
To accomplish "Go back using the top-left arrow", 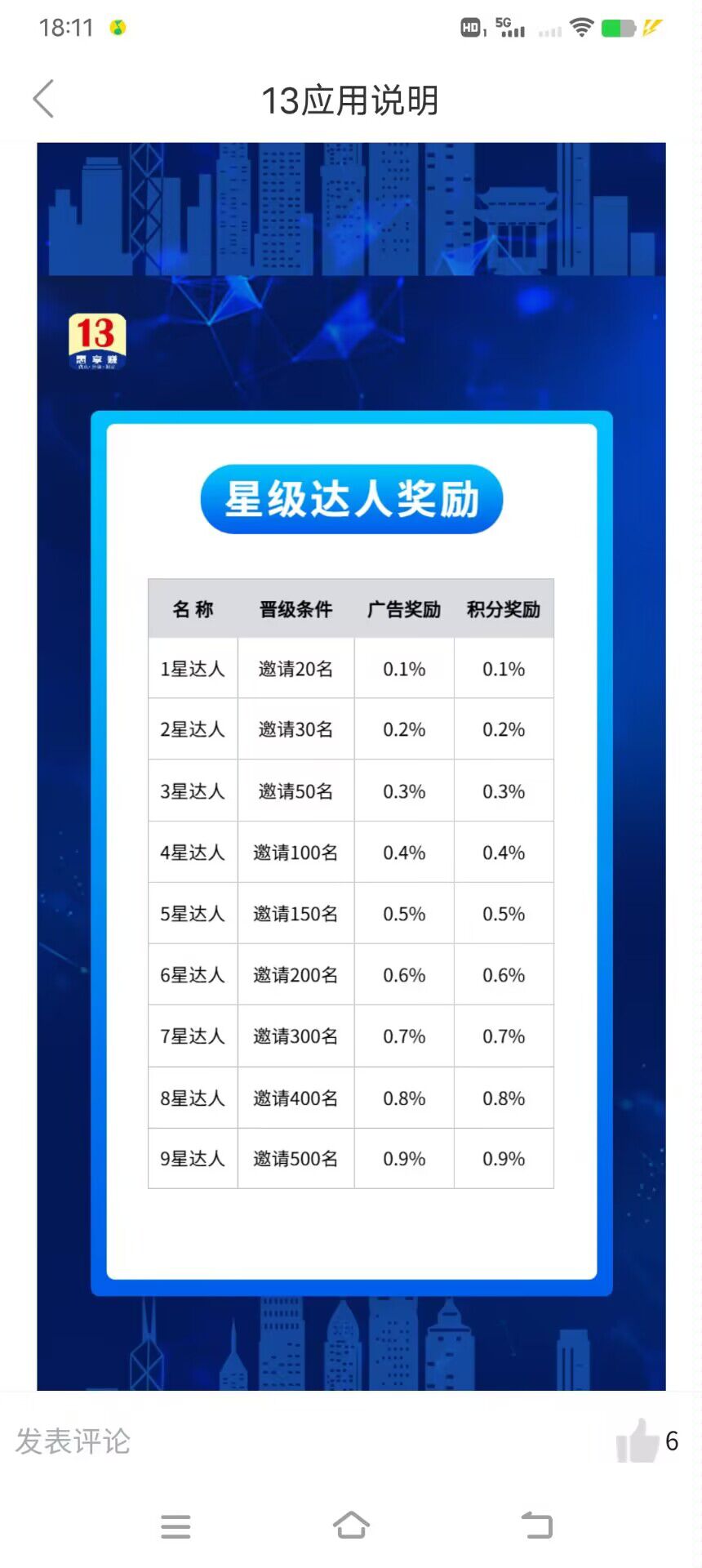I will pos(43,99).
